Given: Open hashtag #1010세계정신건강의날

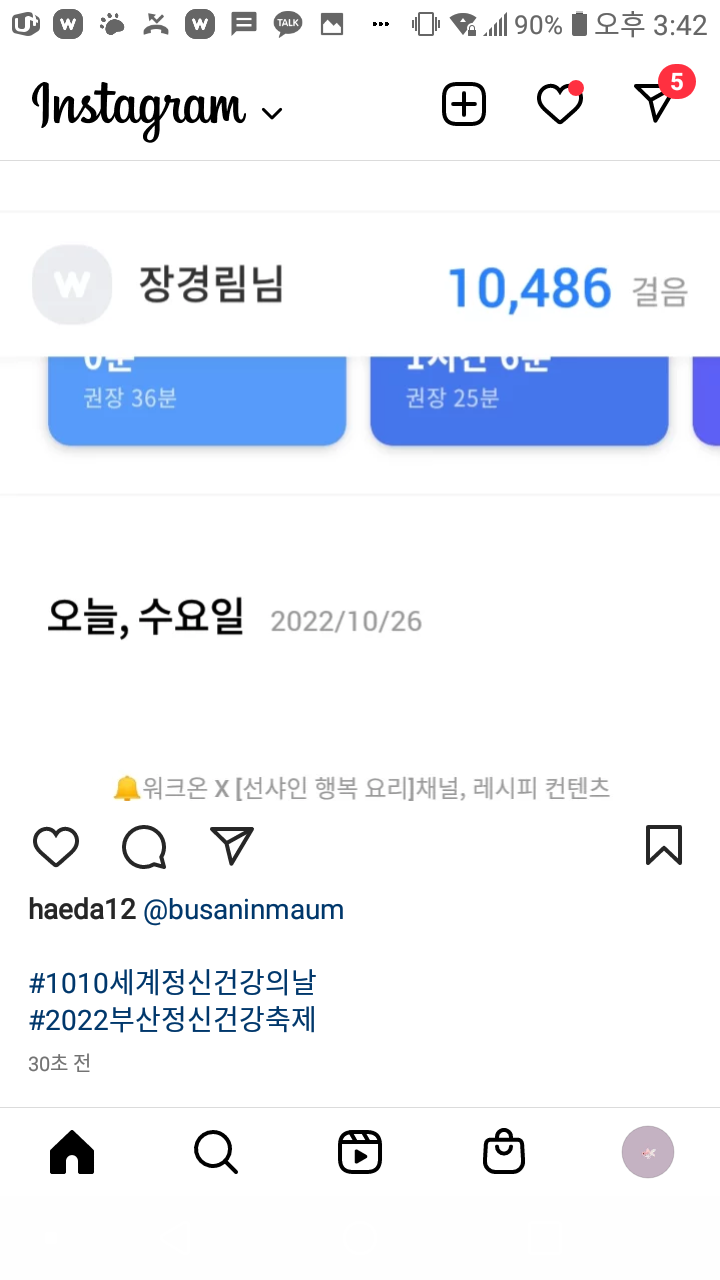Looking at the screenshot, I should [x=172, y=982].
